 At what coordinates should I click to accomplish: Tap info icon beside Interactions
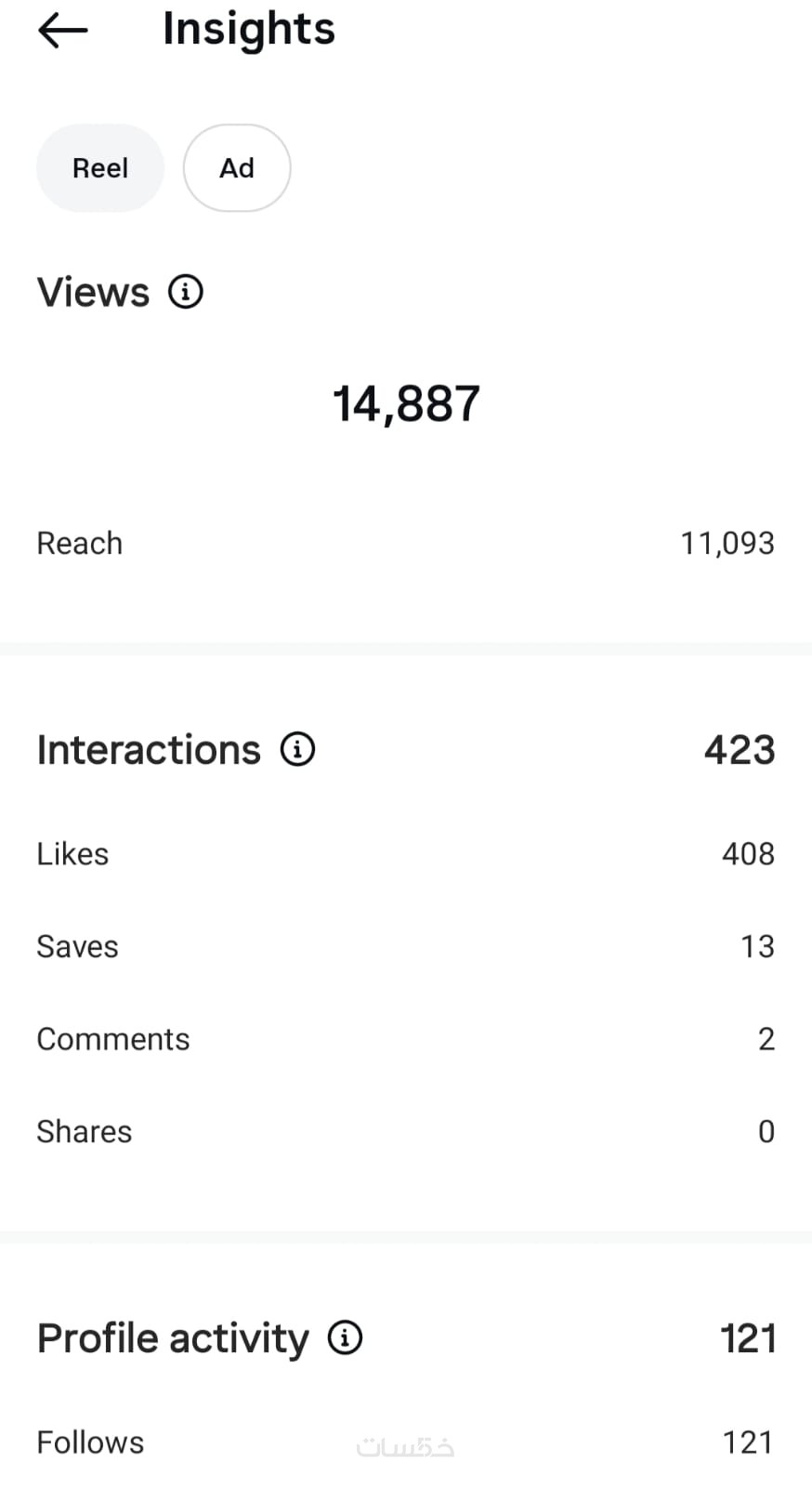click(x=298, y=749)
